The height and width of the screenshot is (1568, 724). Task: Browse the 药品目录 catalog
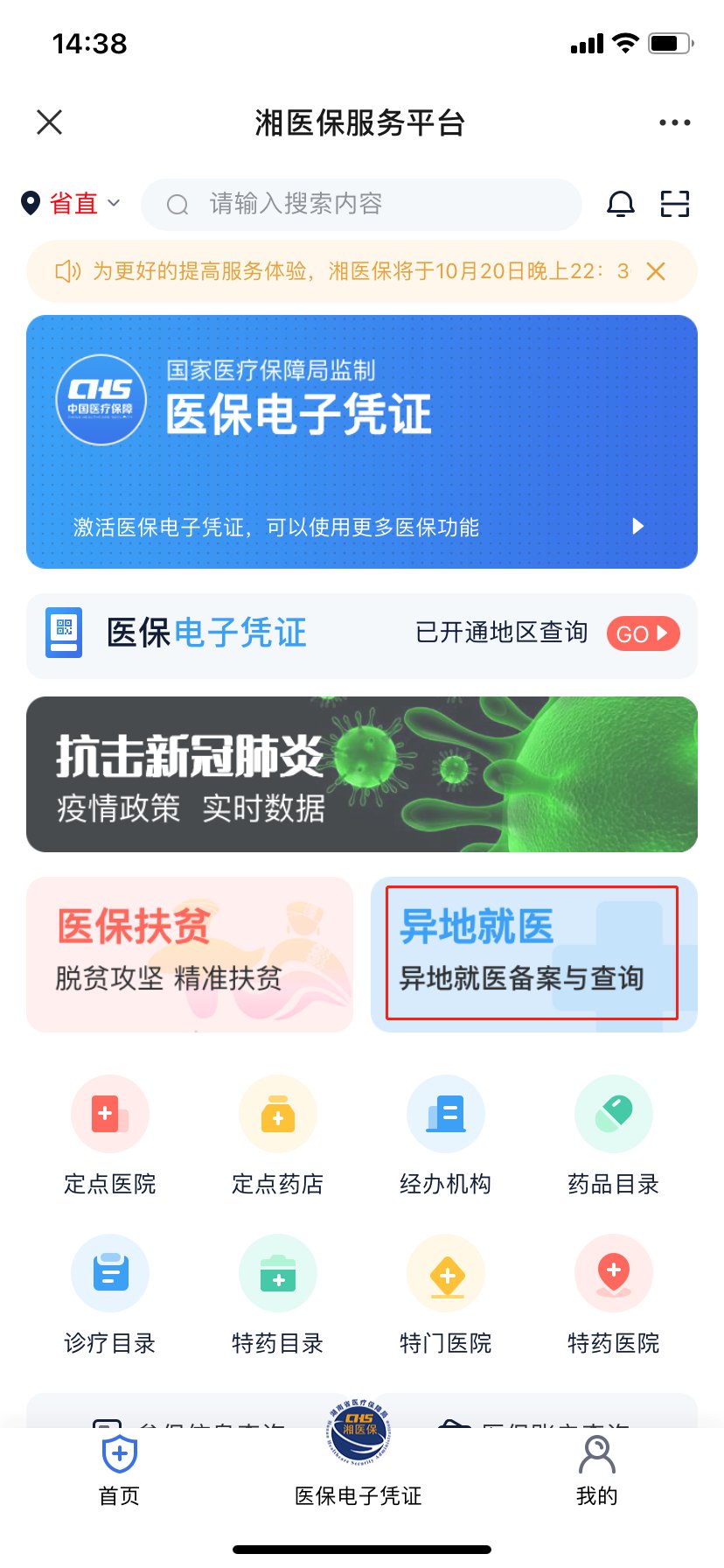click(614, 1135)
